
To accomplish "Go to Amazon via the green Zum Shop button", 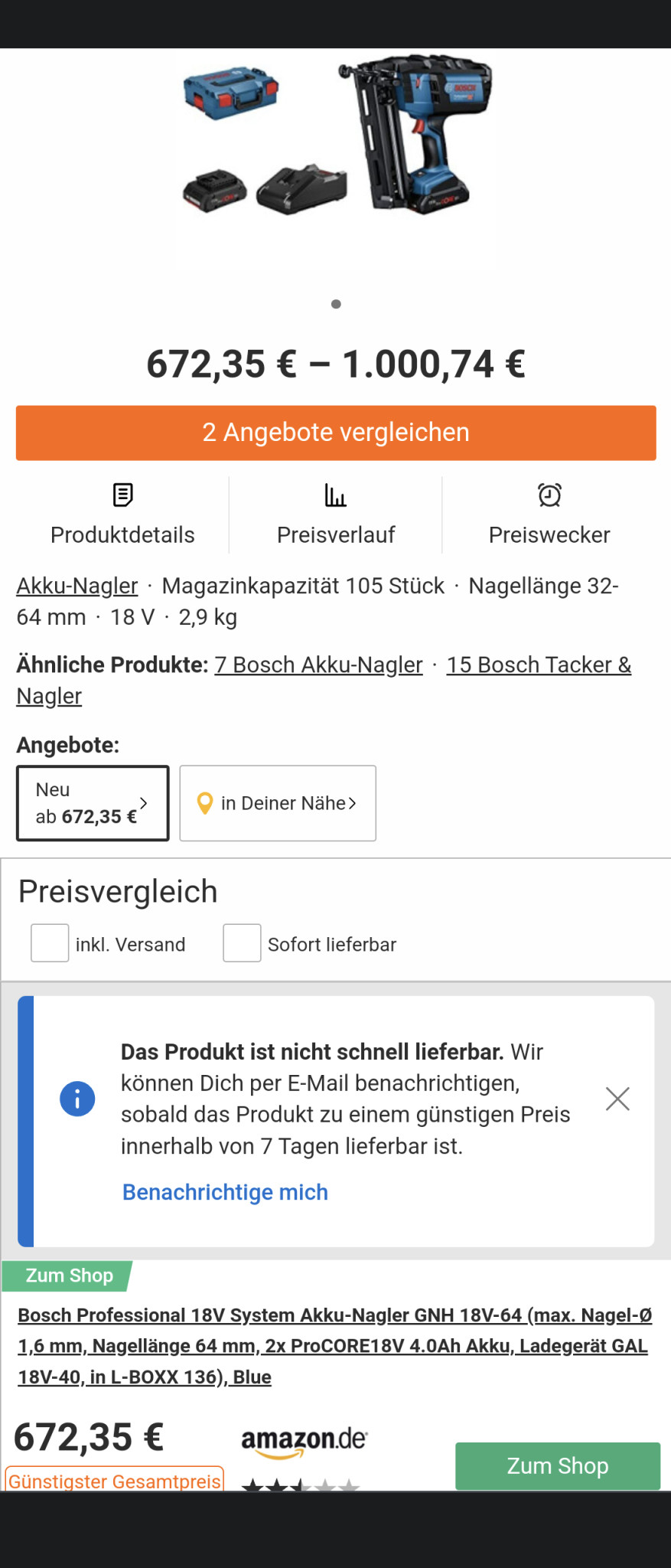I will [x=557, y=1465].
